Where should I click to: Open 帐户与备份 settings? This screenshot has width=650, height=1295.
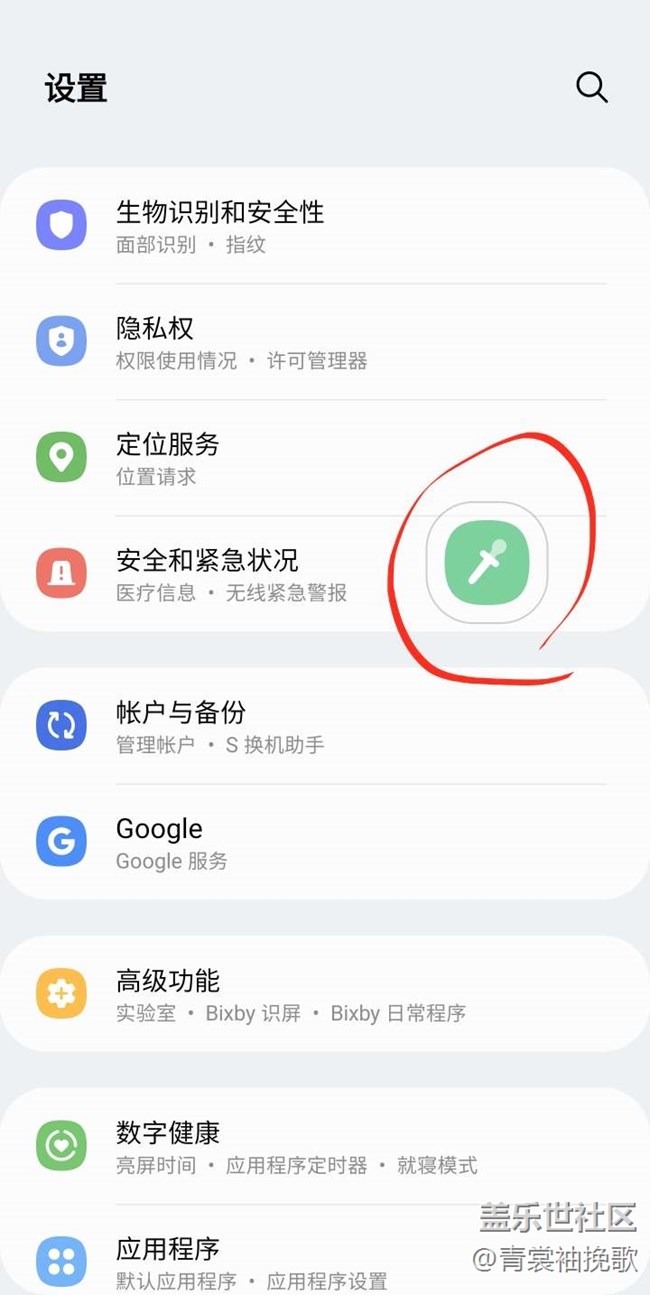click(x=220, y=726)
